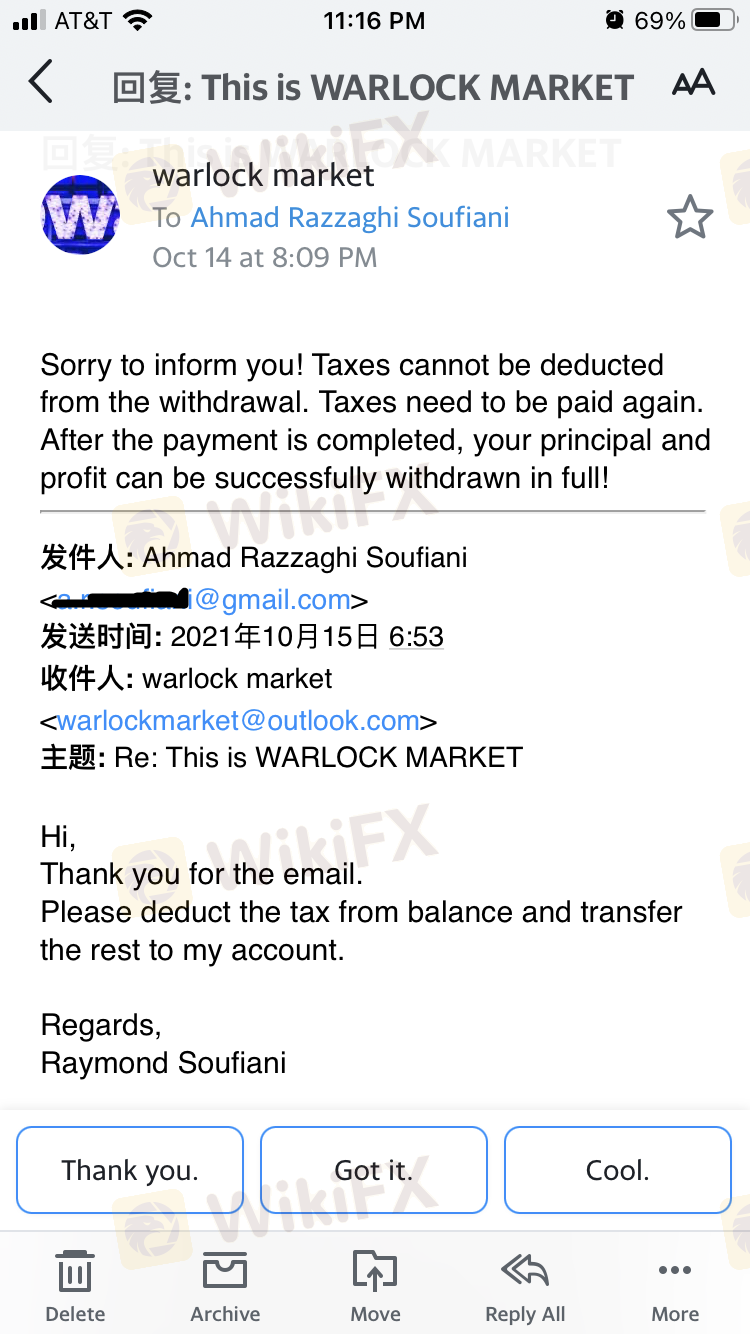750x1334 pixels.
Task: Delete this email
Action: point(75,1285)
